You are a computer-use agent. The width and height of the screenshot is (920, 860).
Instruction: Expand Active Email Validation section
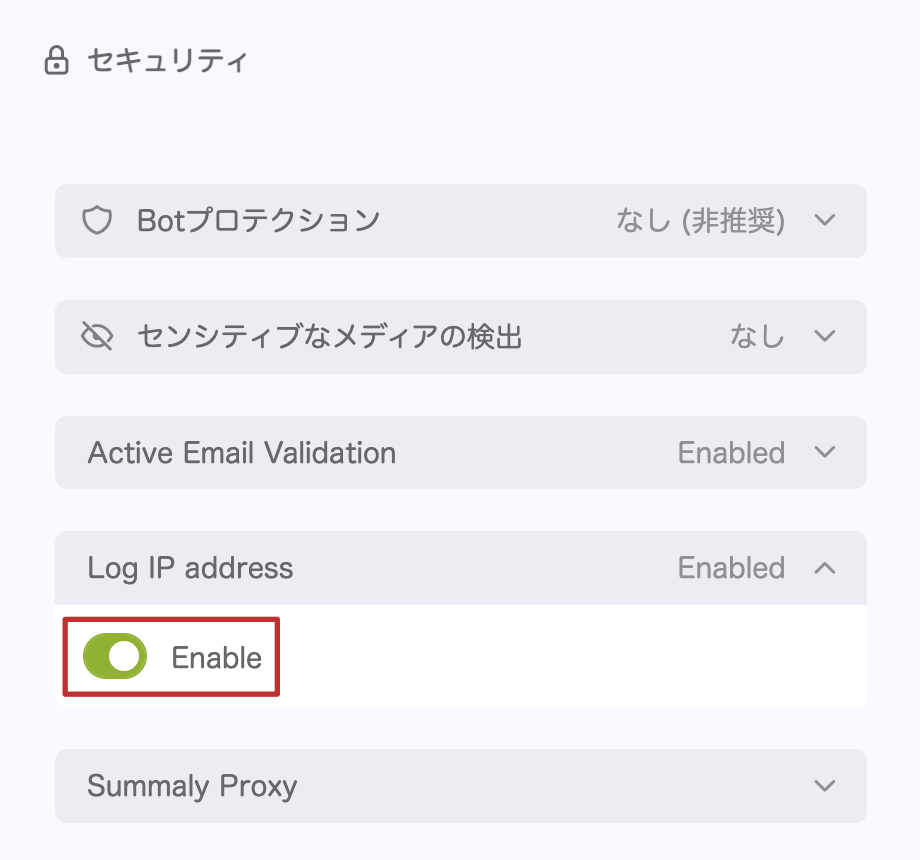coord(460,453)
